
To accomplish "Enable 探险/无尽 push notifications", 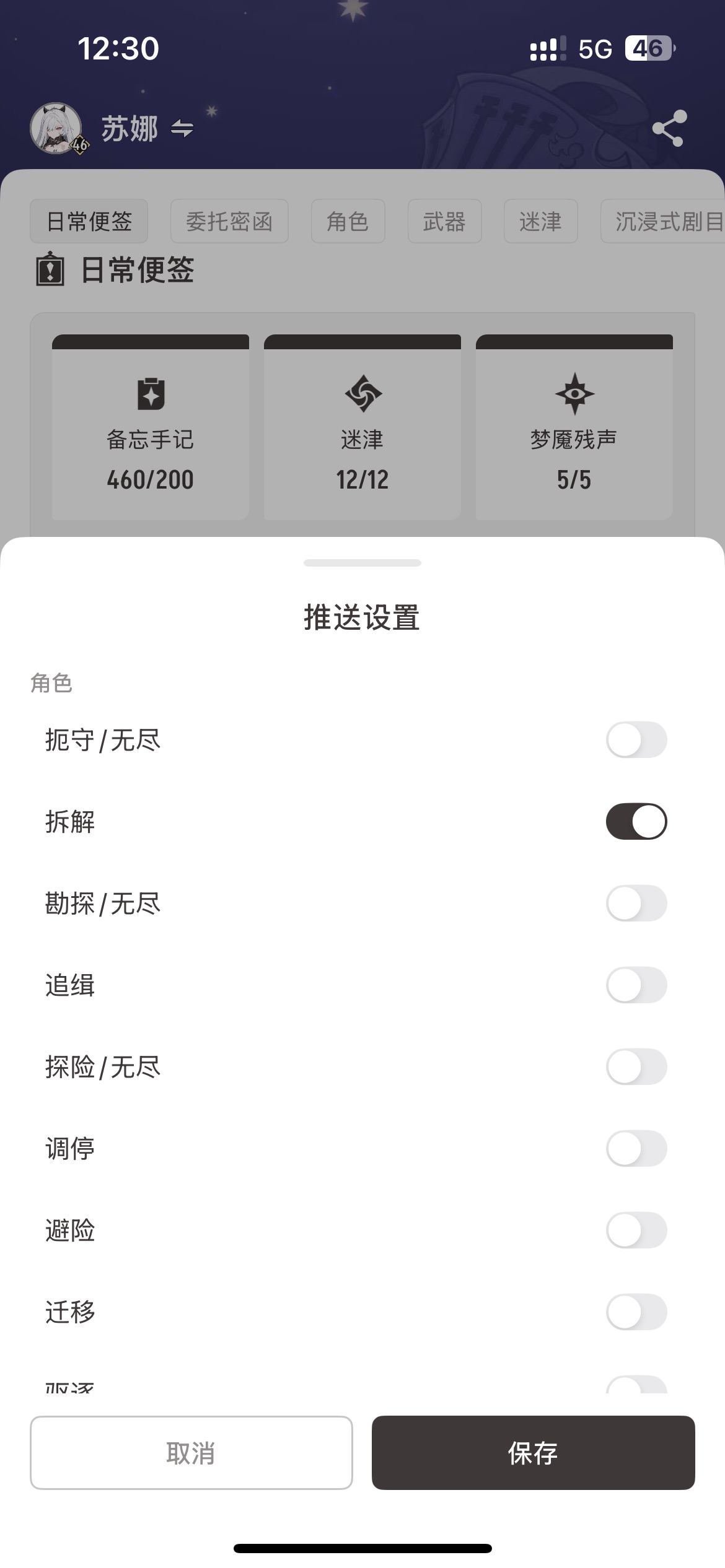I will tap(636, 1066).
